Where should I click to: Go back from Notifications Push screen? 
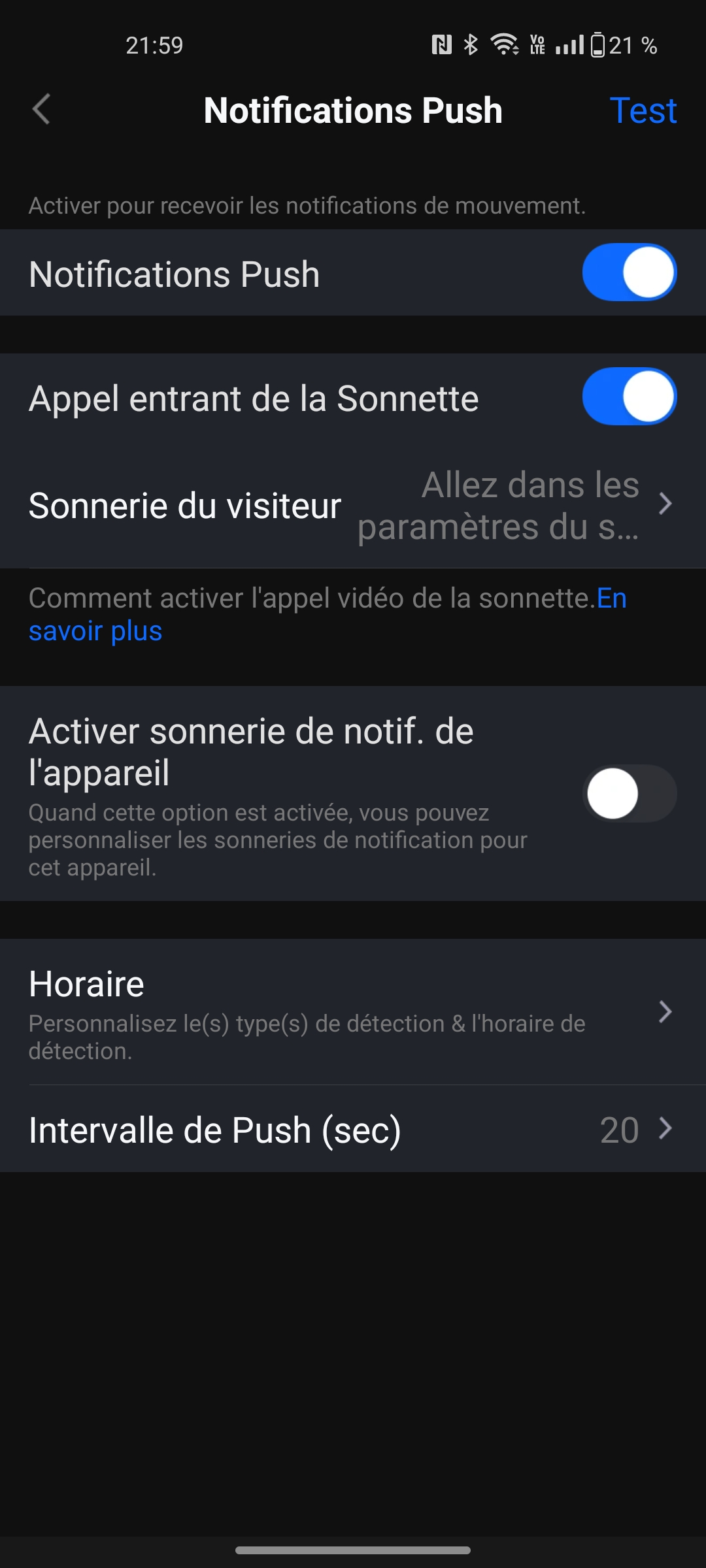pos(41,109)
